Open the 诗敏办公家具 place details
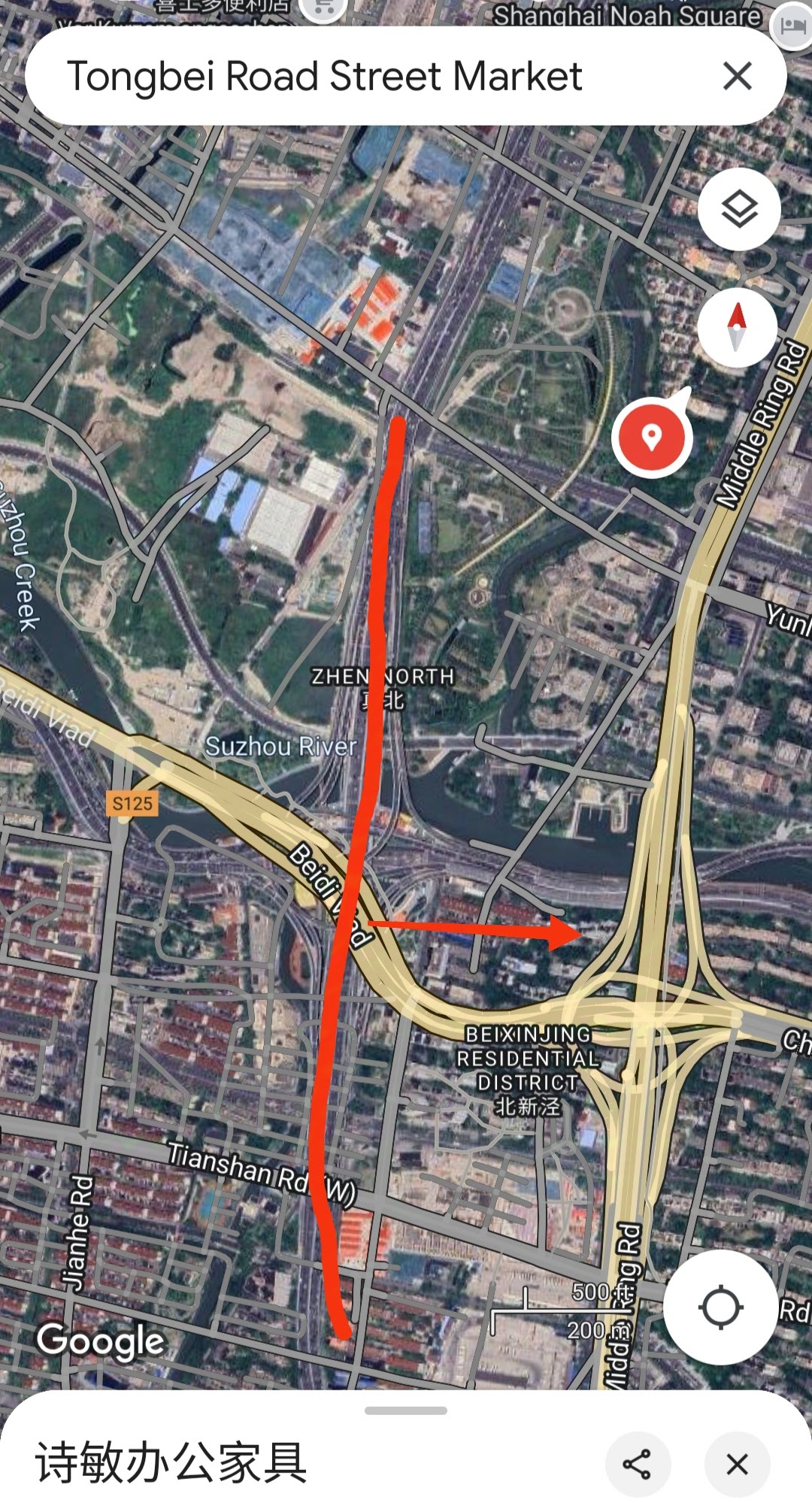812x1503 pixels. pos(171,1462)
